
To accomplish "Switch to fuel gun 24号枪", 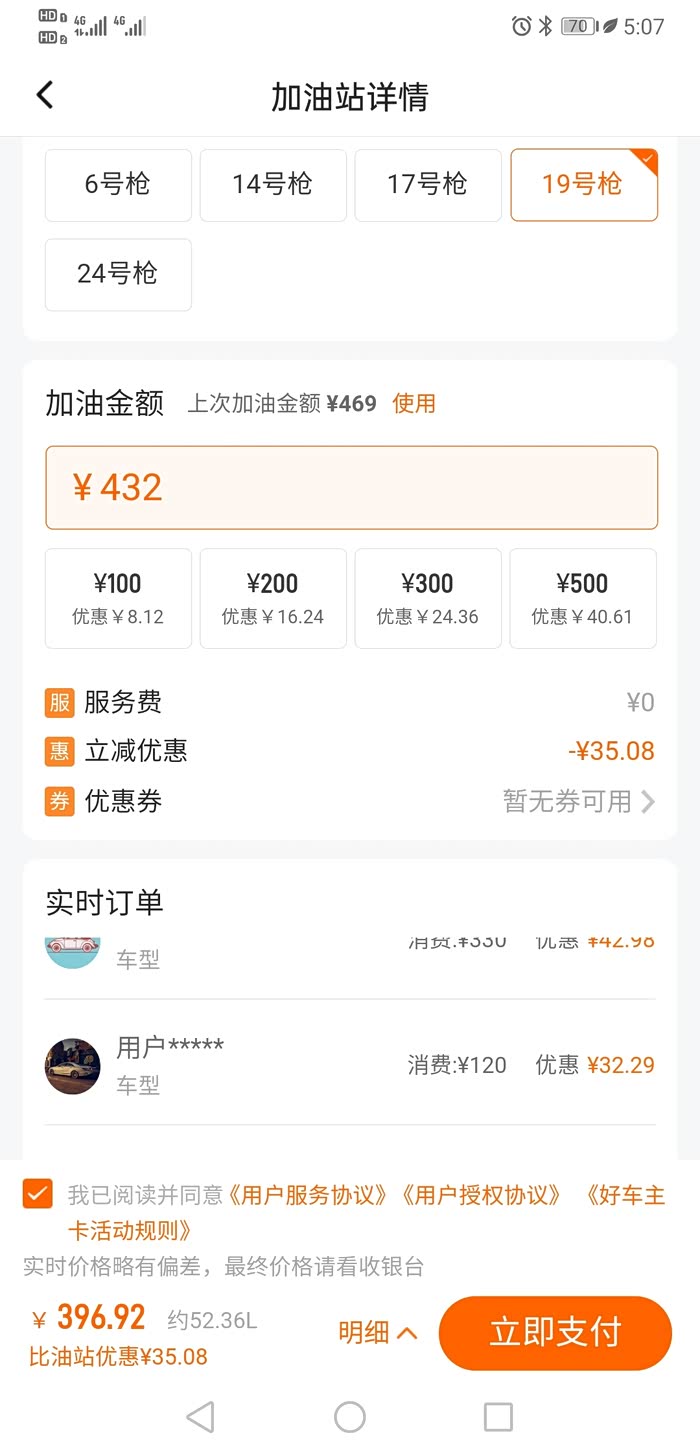I will click(118, 274).
